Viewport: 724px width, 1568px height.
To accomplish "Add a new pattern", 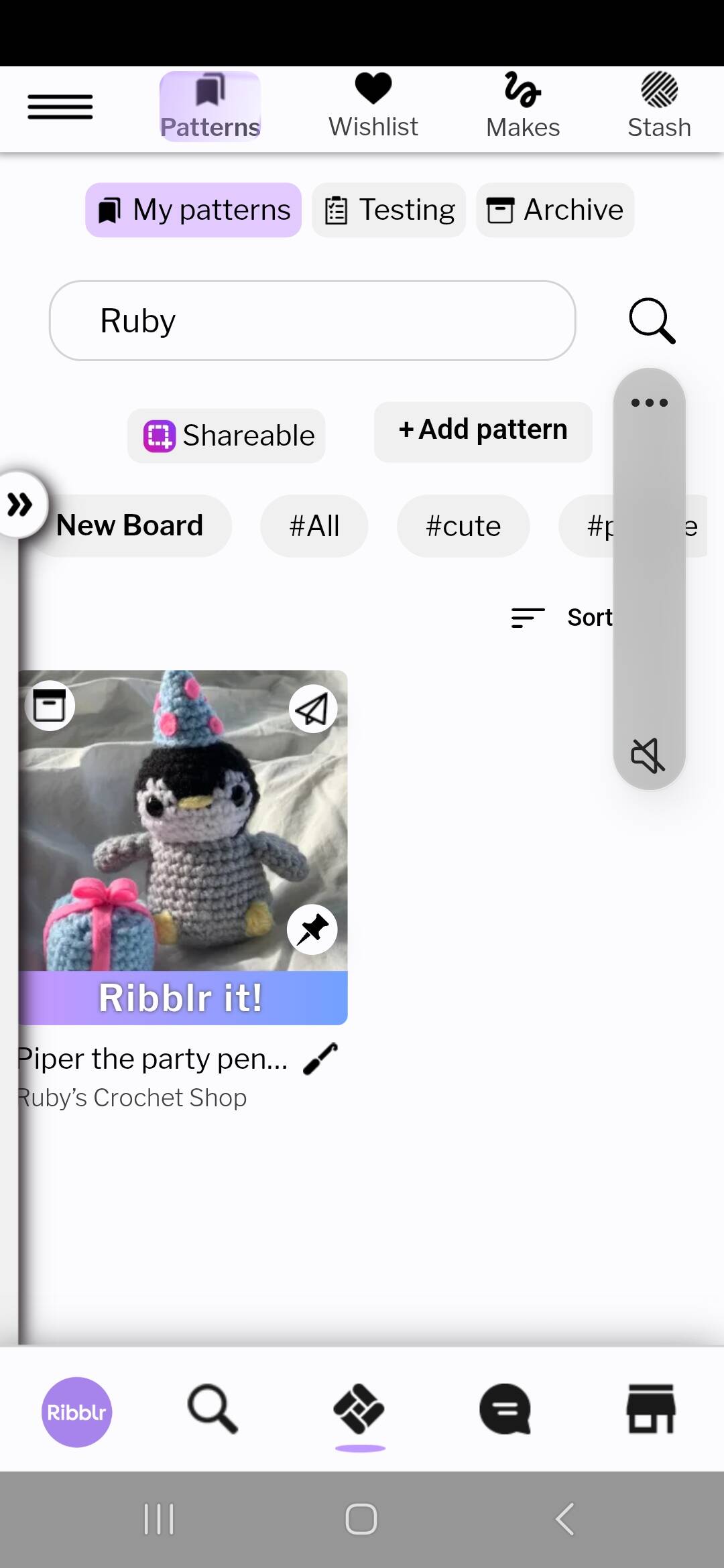I will click(x=483, y=430).
